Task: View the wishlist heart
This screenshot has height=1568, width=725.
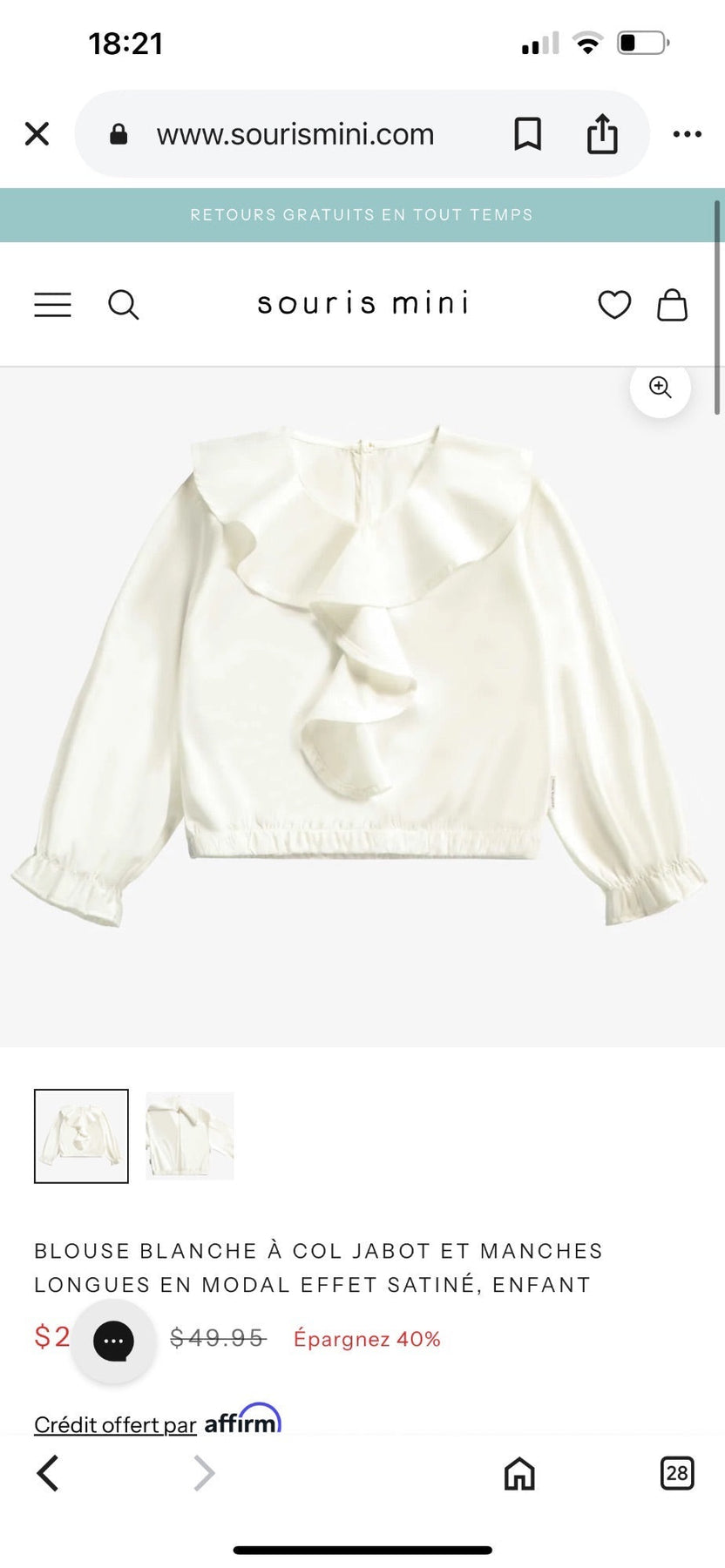Action: pos(614,305)
